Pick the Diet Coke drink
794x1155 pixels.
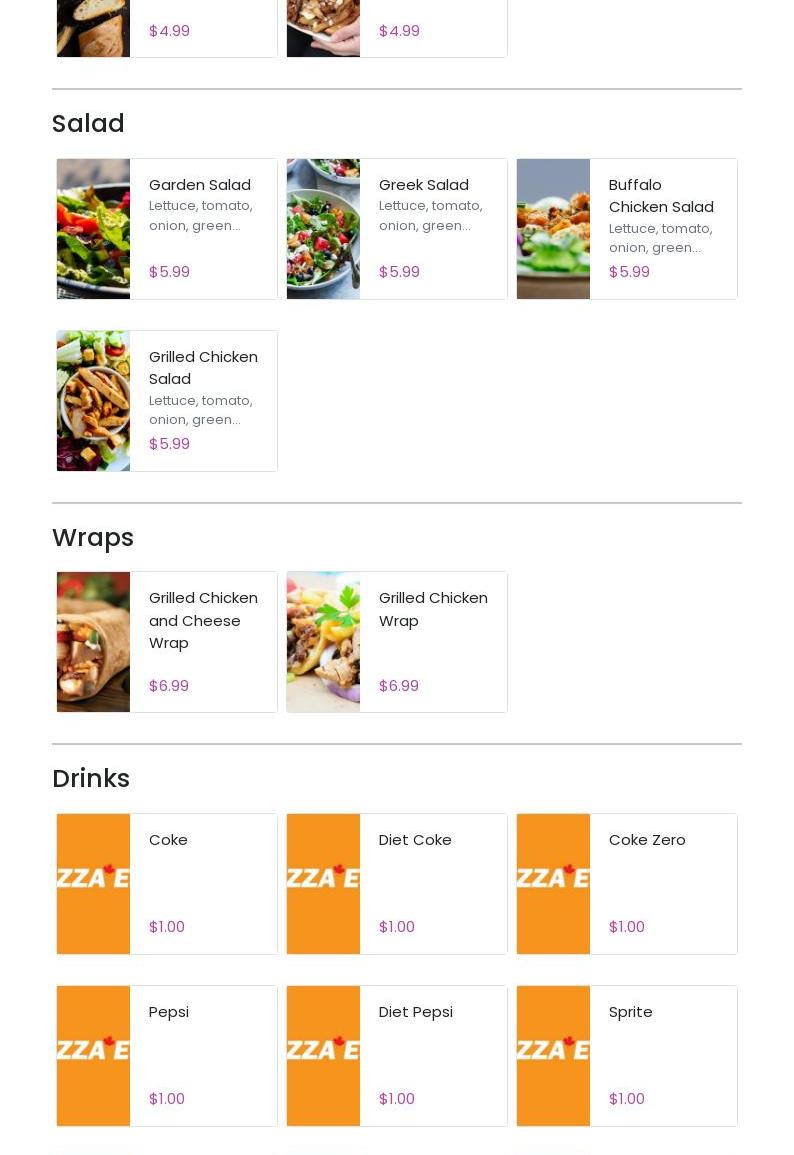pos(397,884)
